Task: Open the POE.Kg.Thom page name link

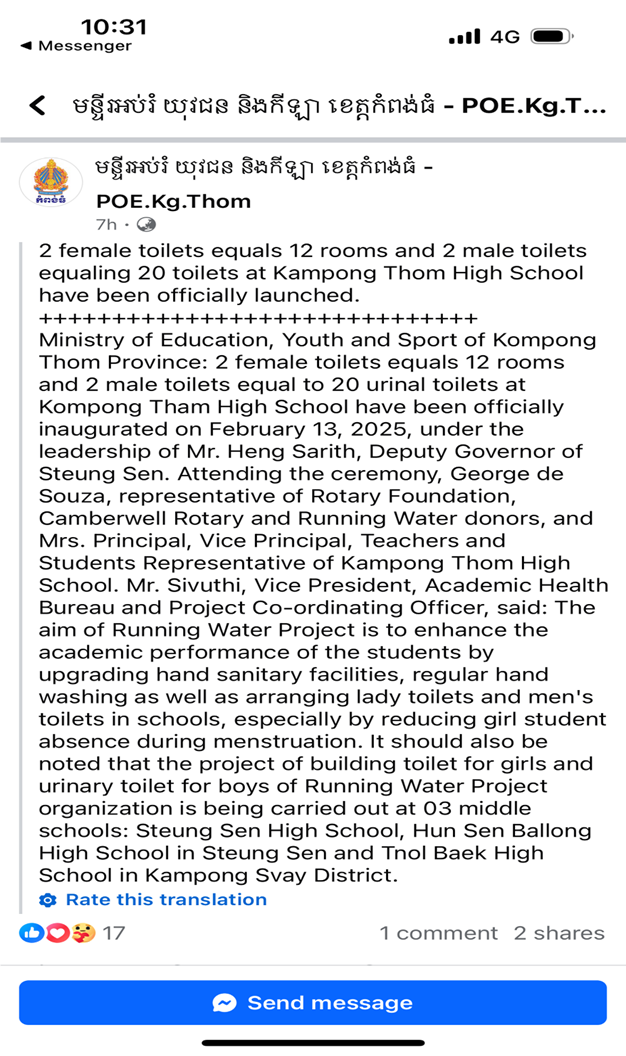Action: point(264,183)
